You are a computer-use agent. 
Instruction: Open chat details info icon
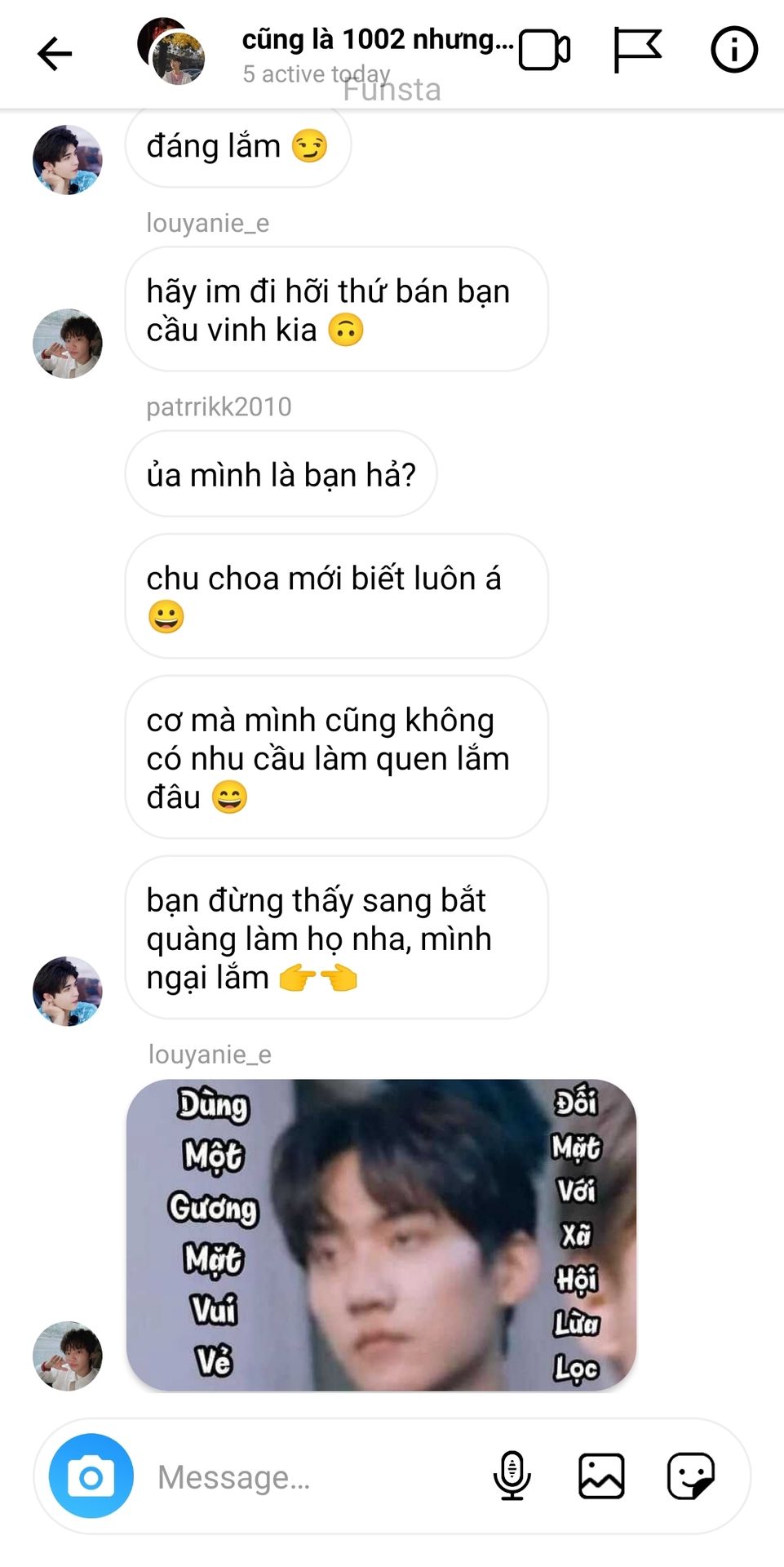[x=733, y=51]
